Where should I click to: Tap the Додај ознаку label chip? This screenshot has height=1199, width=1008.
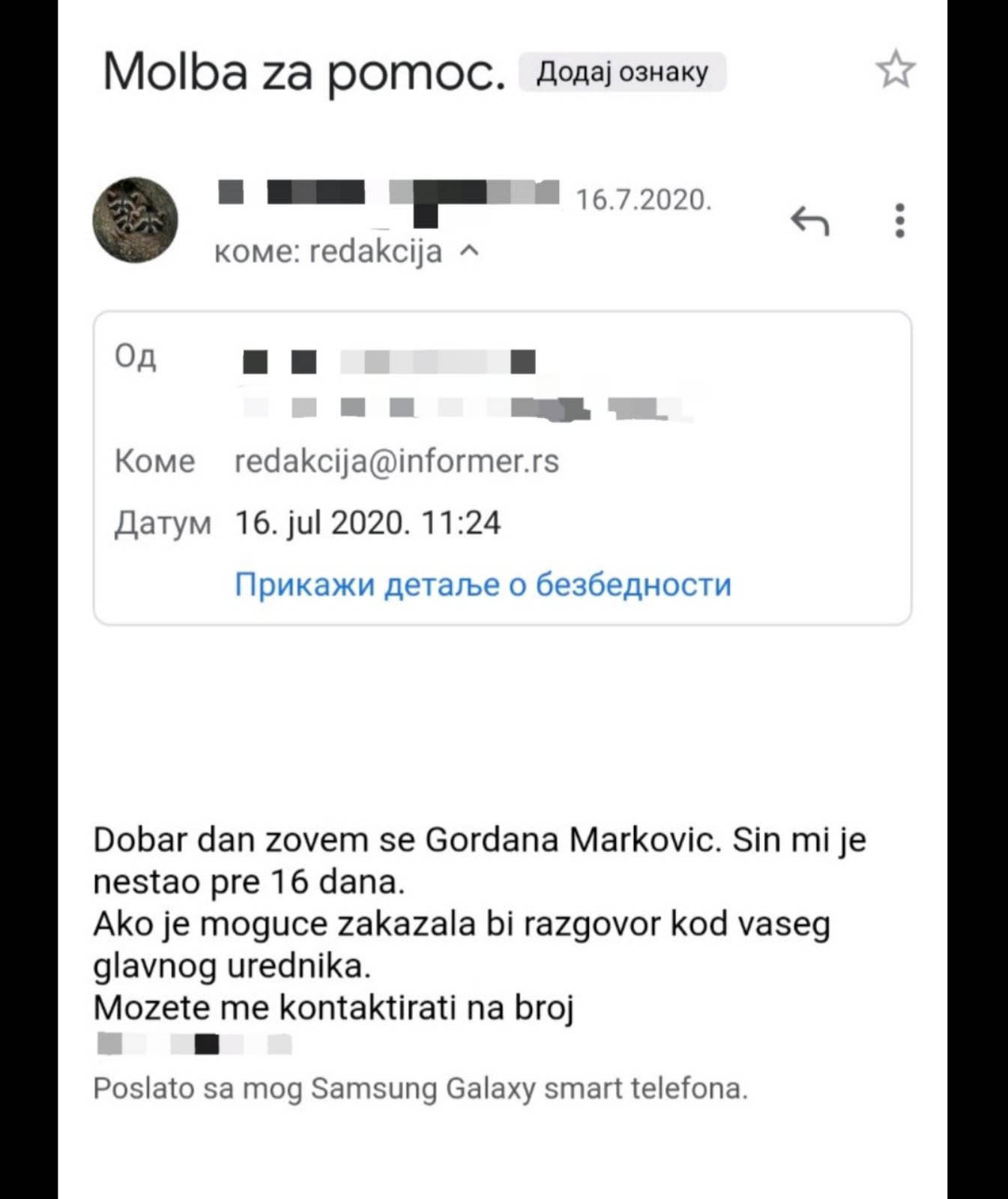(x=622, y=72)
